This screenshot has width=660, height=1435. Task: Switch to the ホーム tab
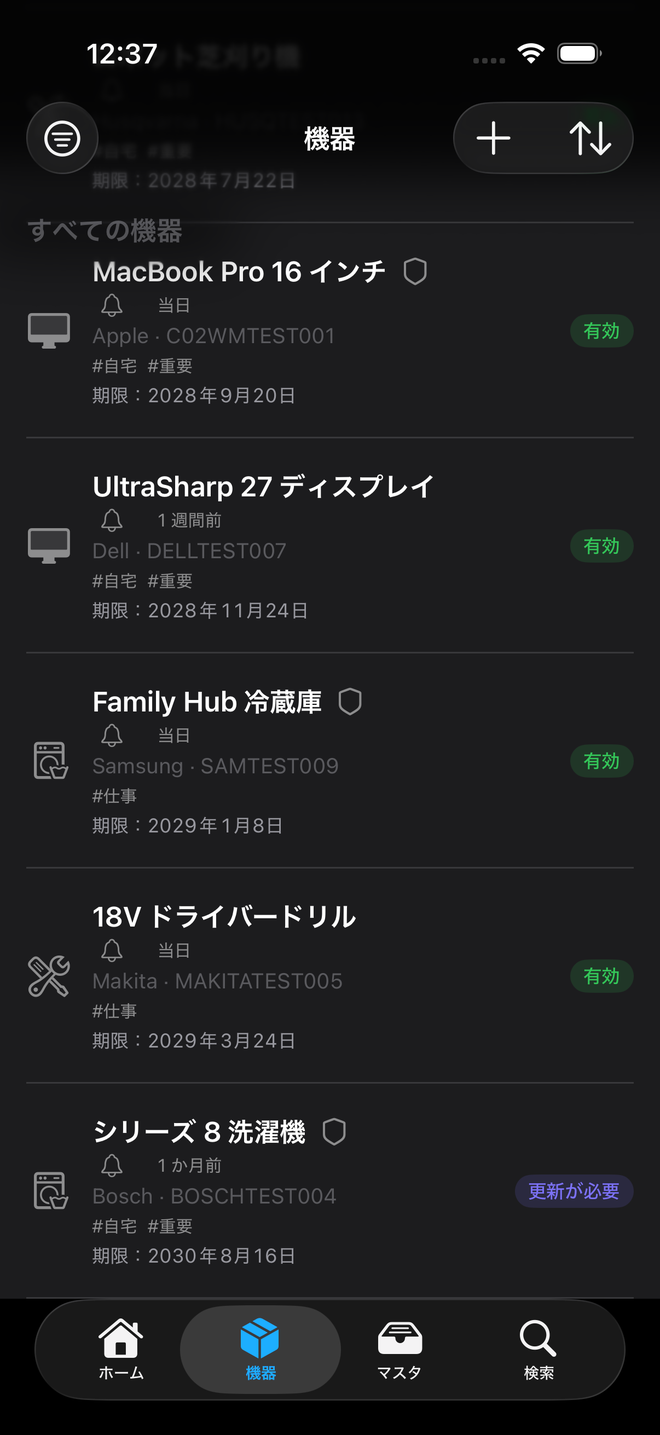(x=121, y=1350)
